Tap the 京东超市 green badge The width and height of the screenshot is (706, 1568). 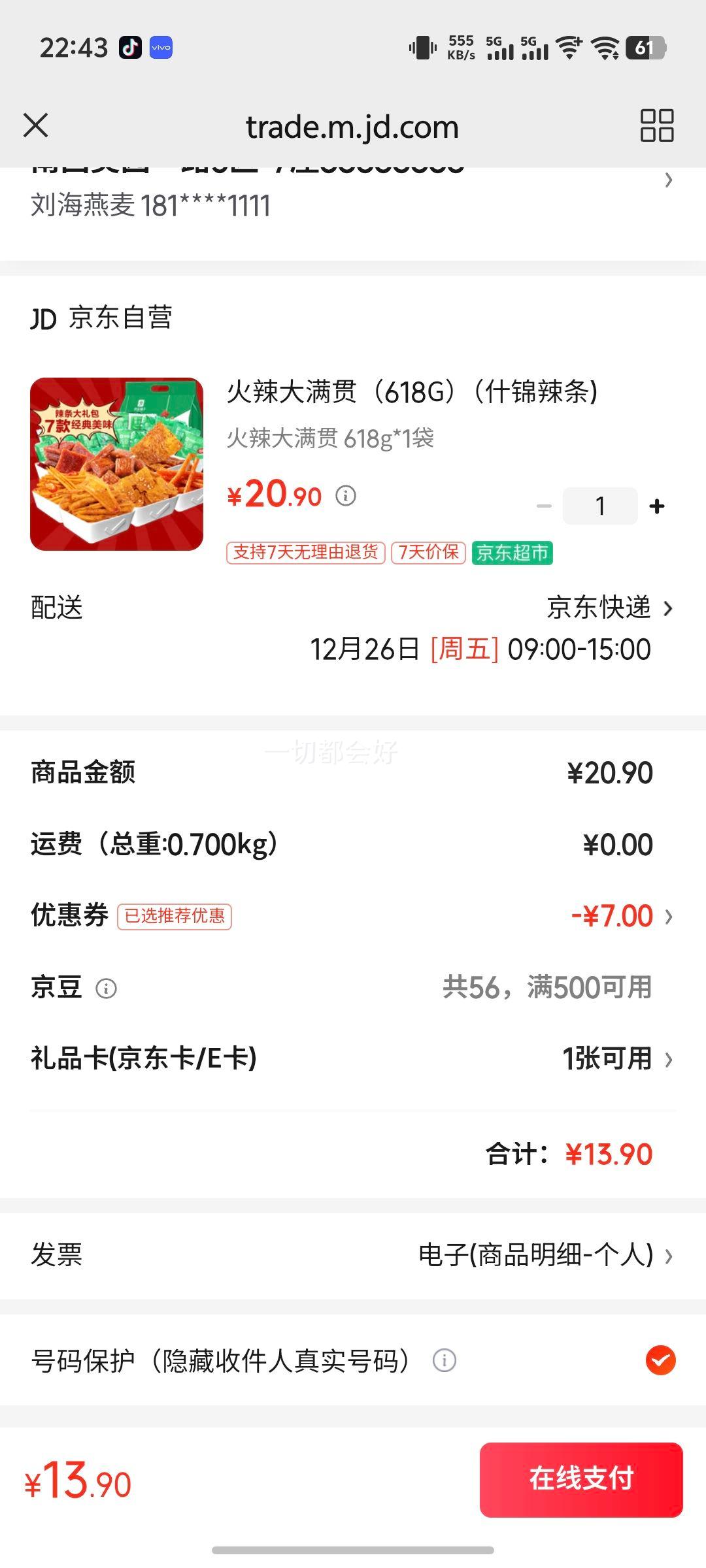pyautogui.click(x=512, y=553)
